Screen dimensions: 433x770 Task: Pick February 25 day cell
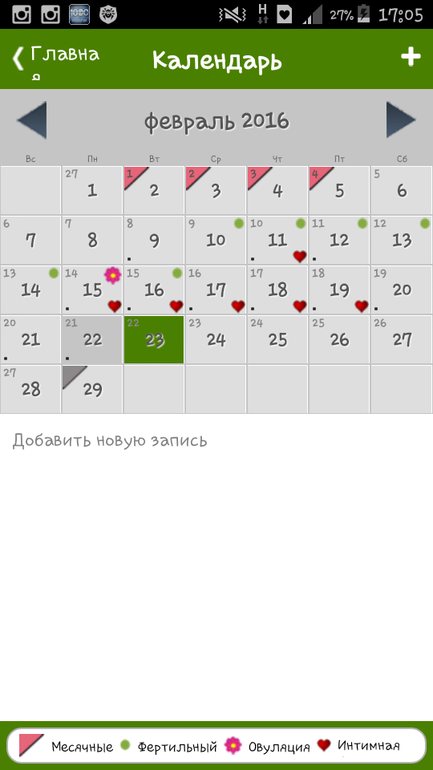[277, 339]
